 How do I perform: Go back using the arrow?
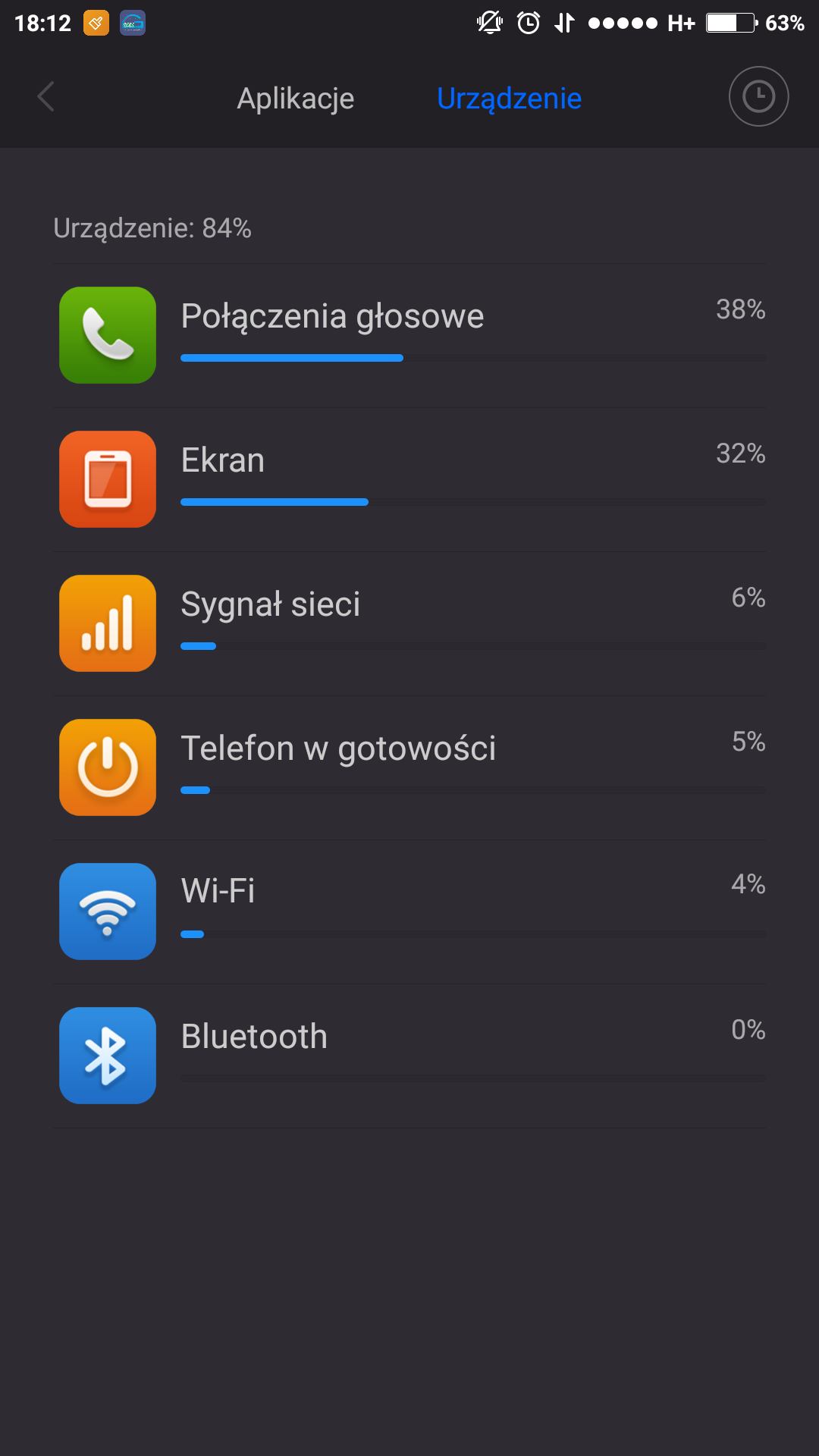click(46, 97)
